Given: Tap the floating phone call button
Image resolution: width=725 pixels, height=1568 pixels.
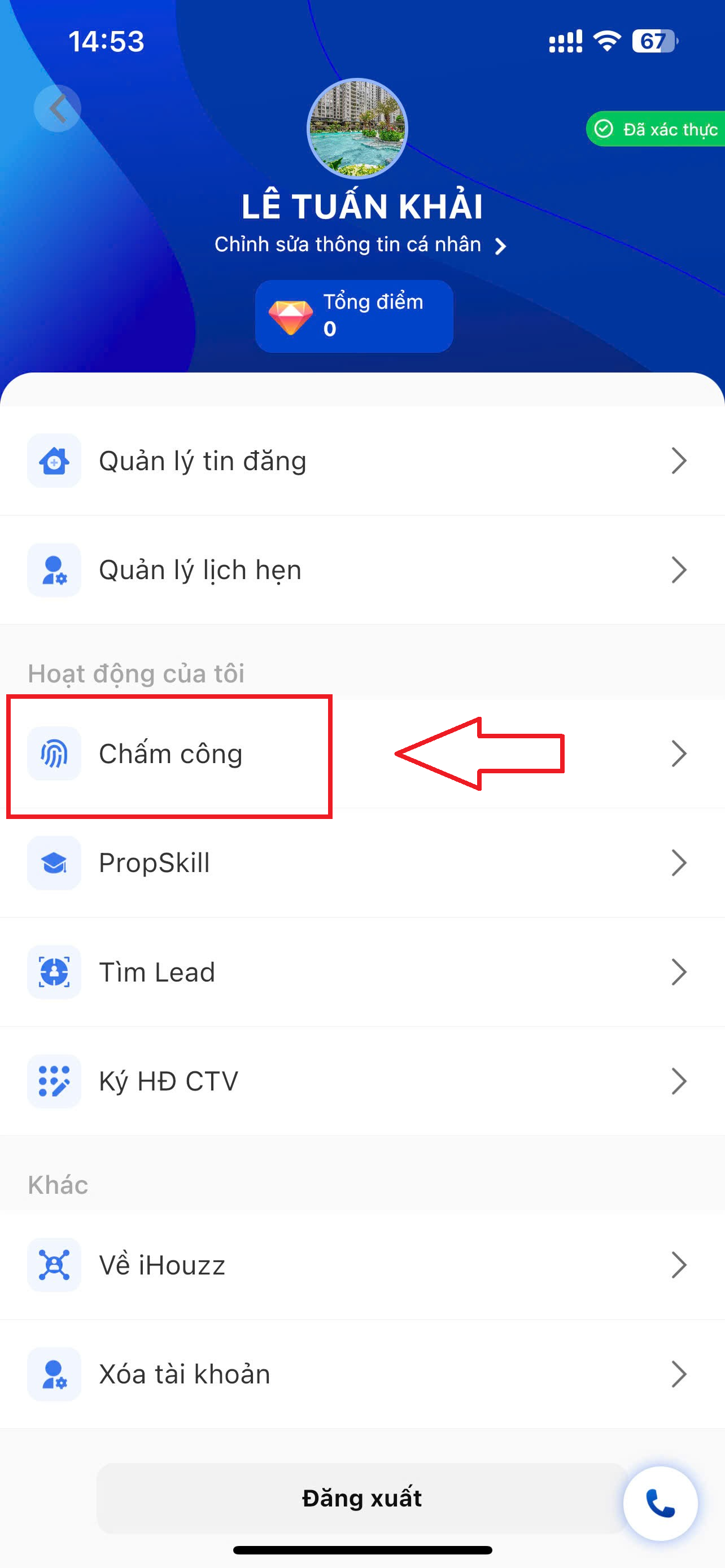Looking at the screenshot, I should [661, 1504].
